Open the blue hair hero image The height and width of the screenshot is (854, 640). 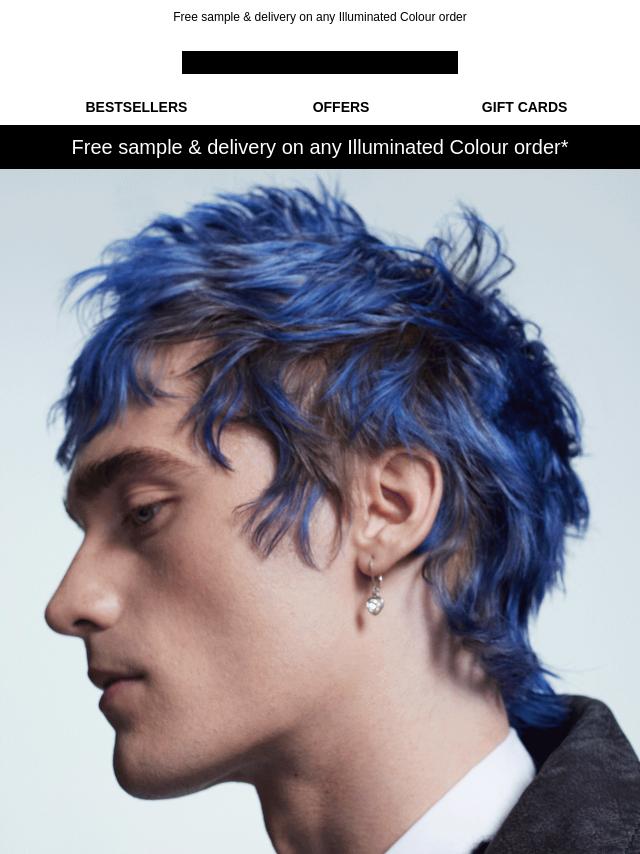pyautogui.click(x=320, y=510)
